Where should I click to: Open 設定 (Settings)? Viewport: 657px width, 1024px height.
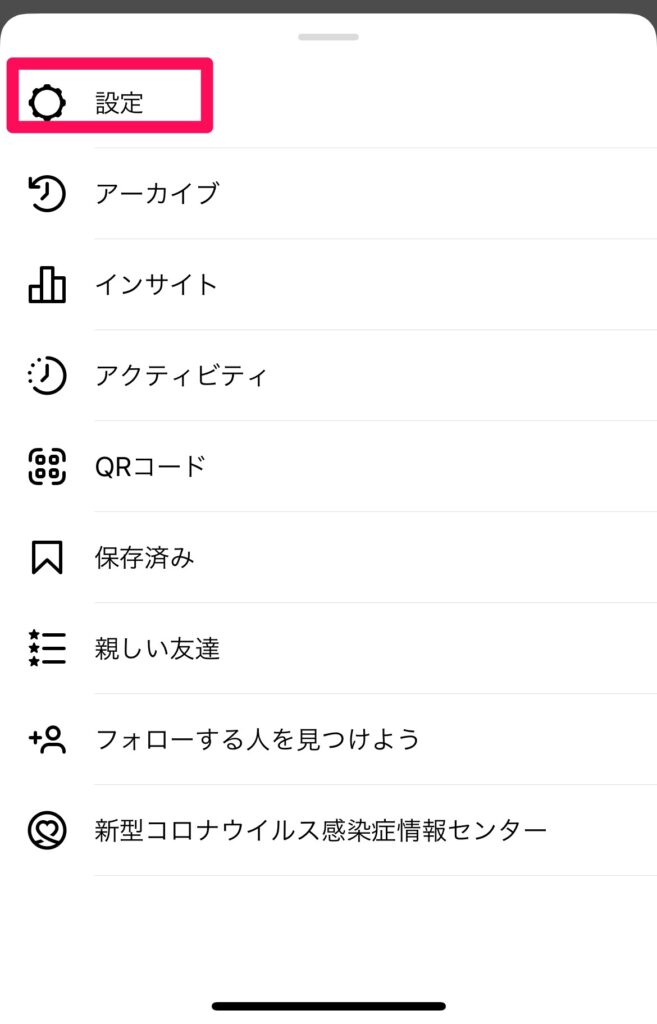coord(119,103)
